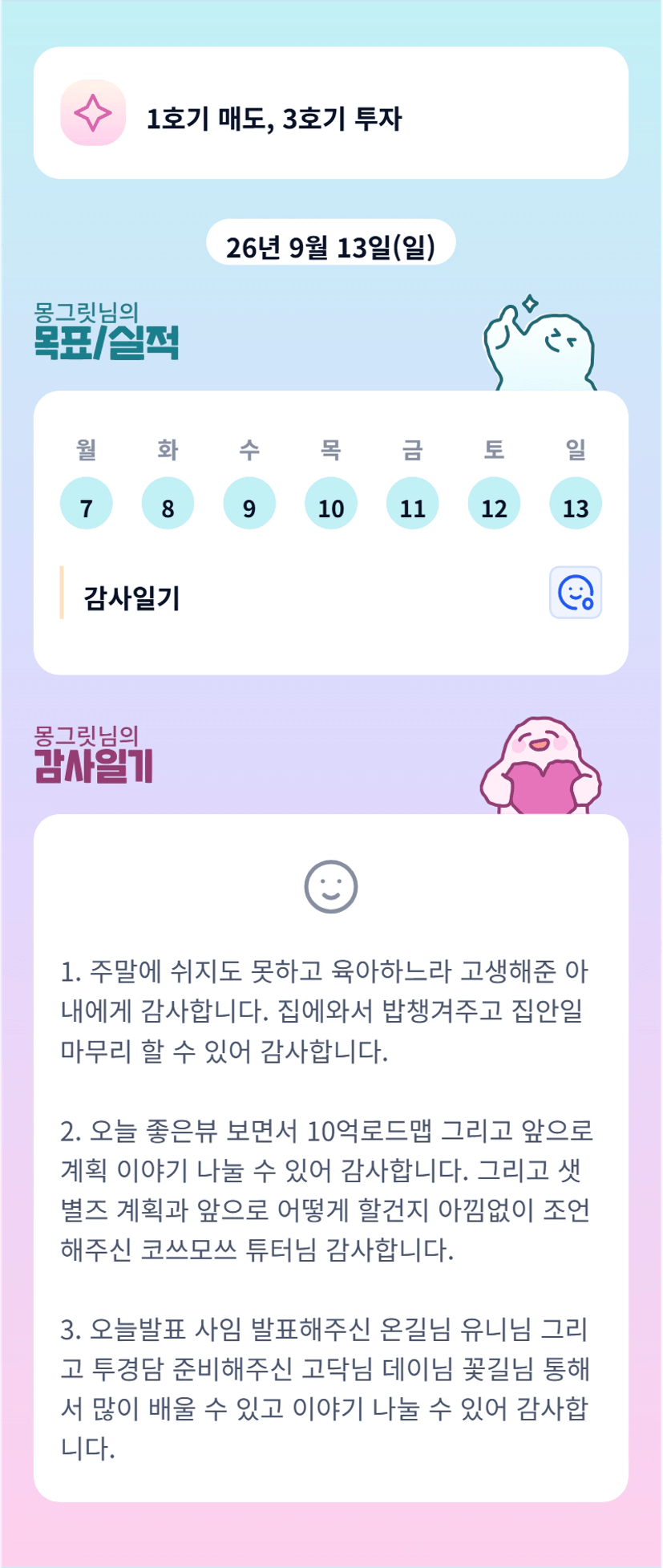Tap Sunday the 13th

tap(576, 504)
